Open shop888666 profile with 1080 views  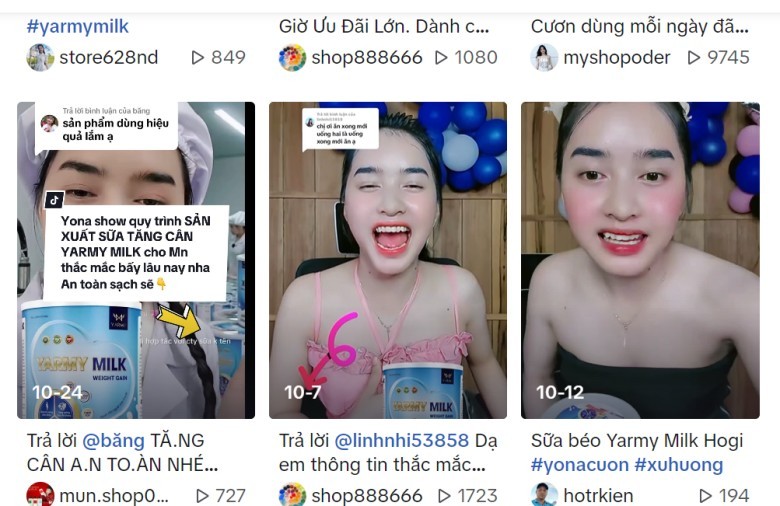point(366,57)
